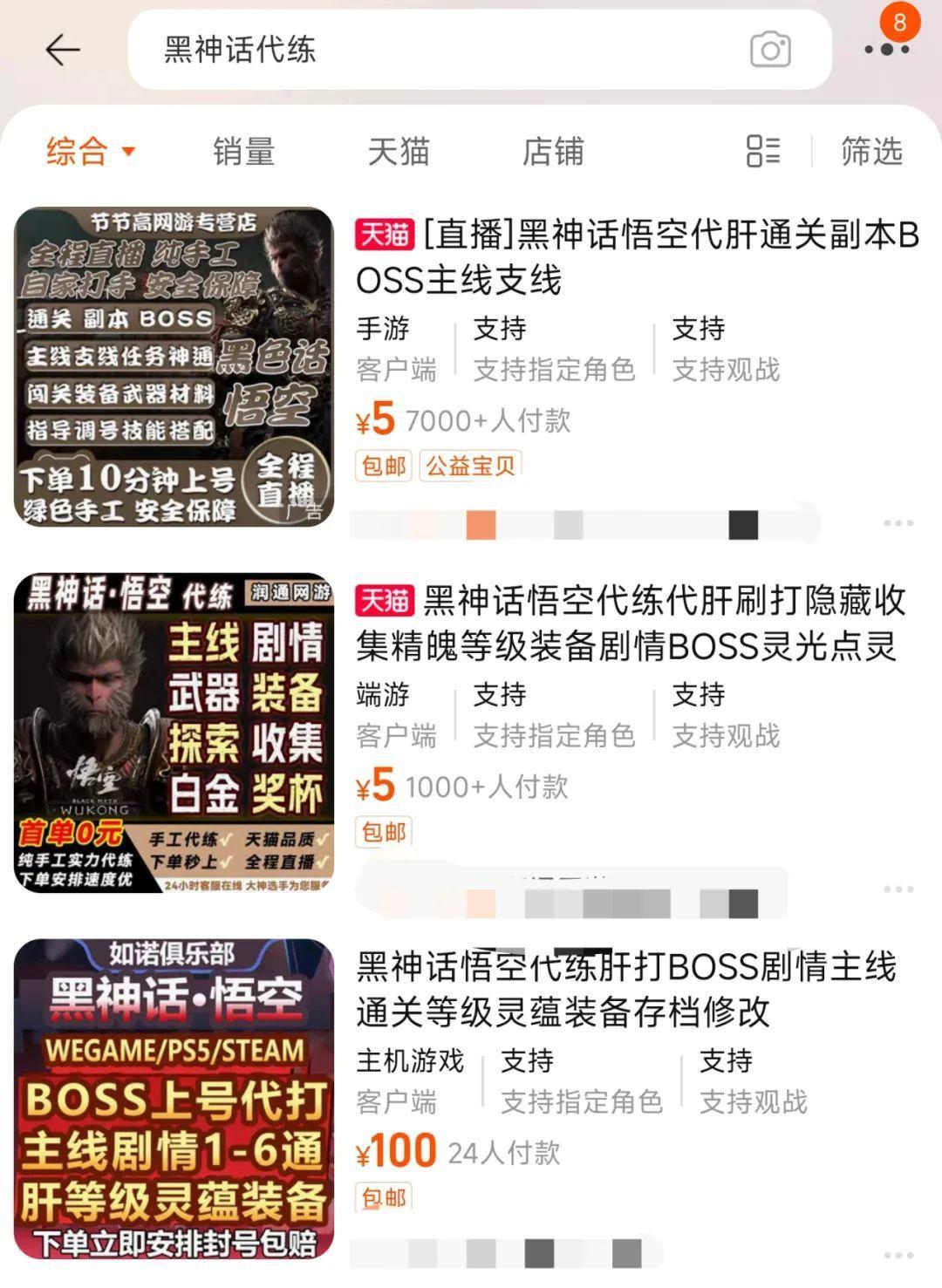Toggle the list layout view icon

pyautogui.click(x=763, y=152)
